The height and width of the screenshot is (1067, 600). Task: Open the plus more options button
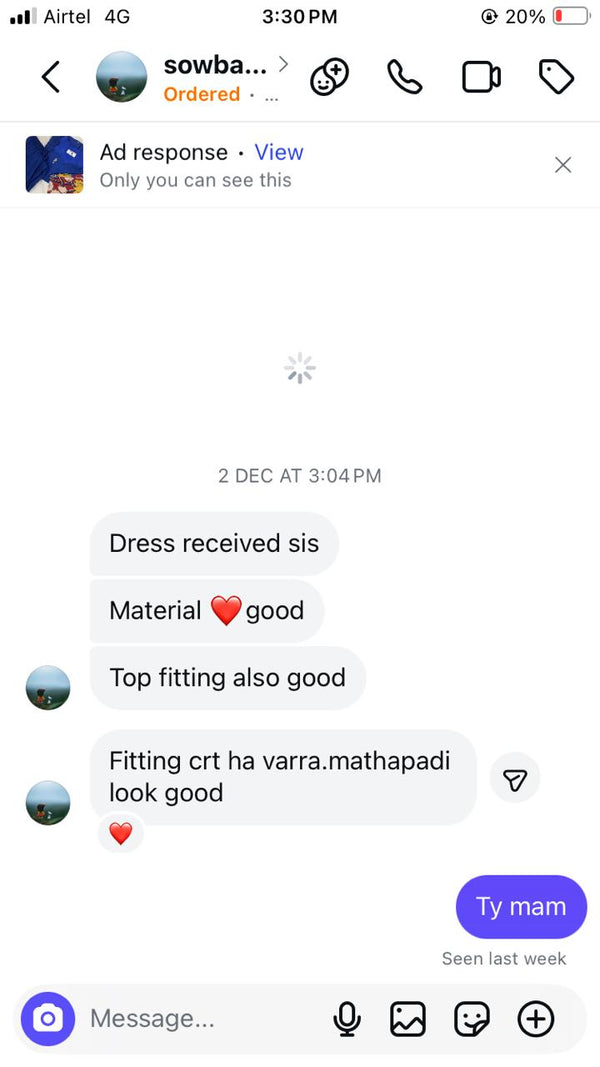click(536, 1019)
